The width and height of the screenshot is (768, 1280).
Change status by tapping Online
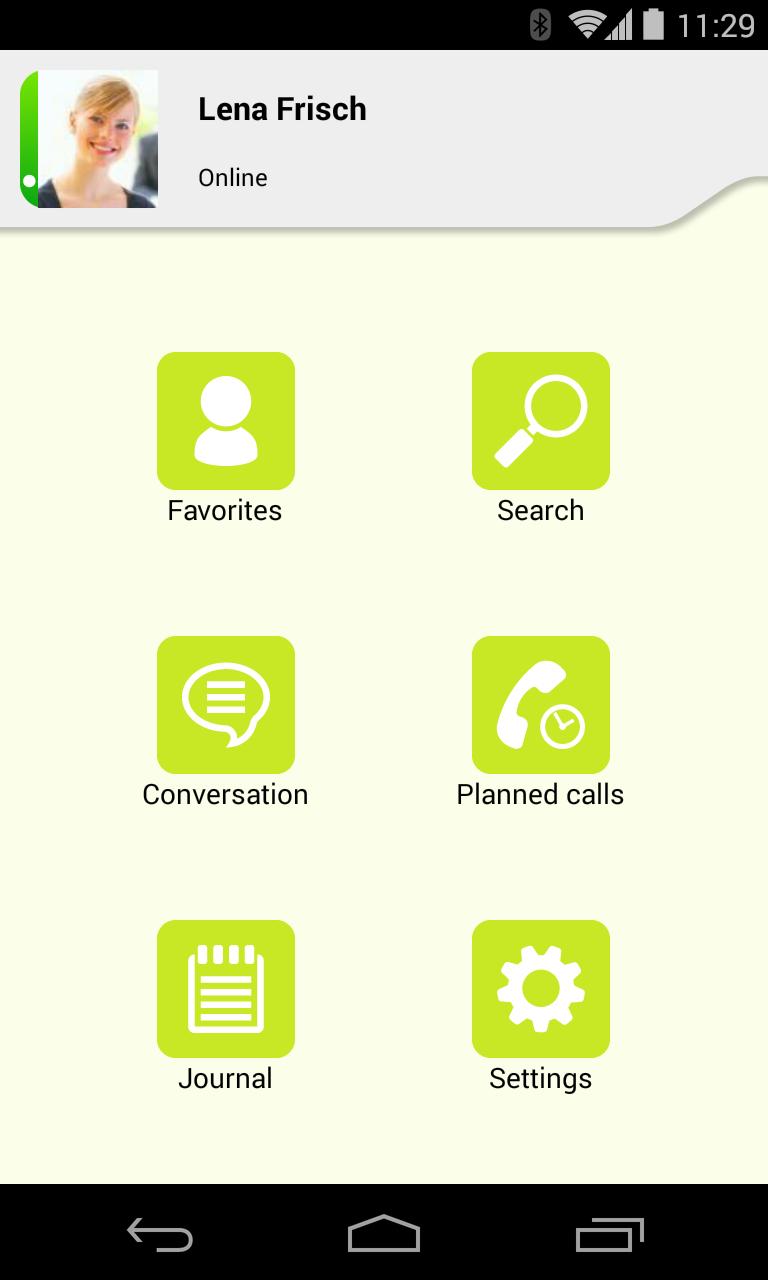(x=232, y=177)
